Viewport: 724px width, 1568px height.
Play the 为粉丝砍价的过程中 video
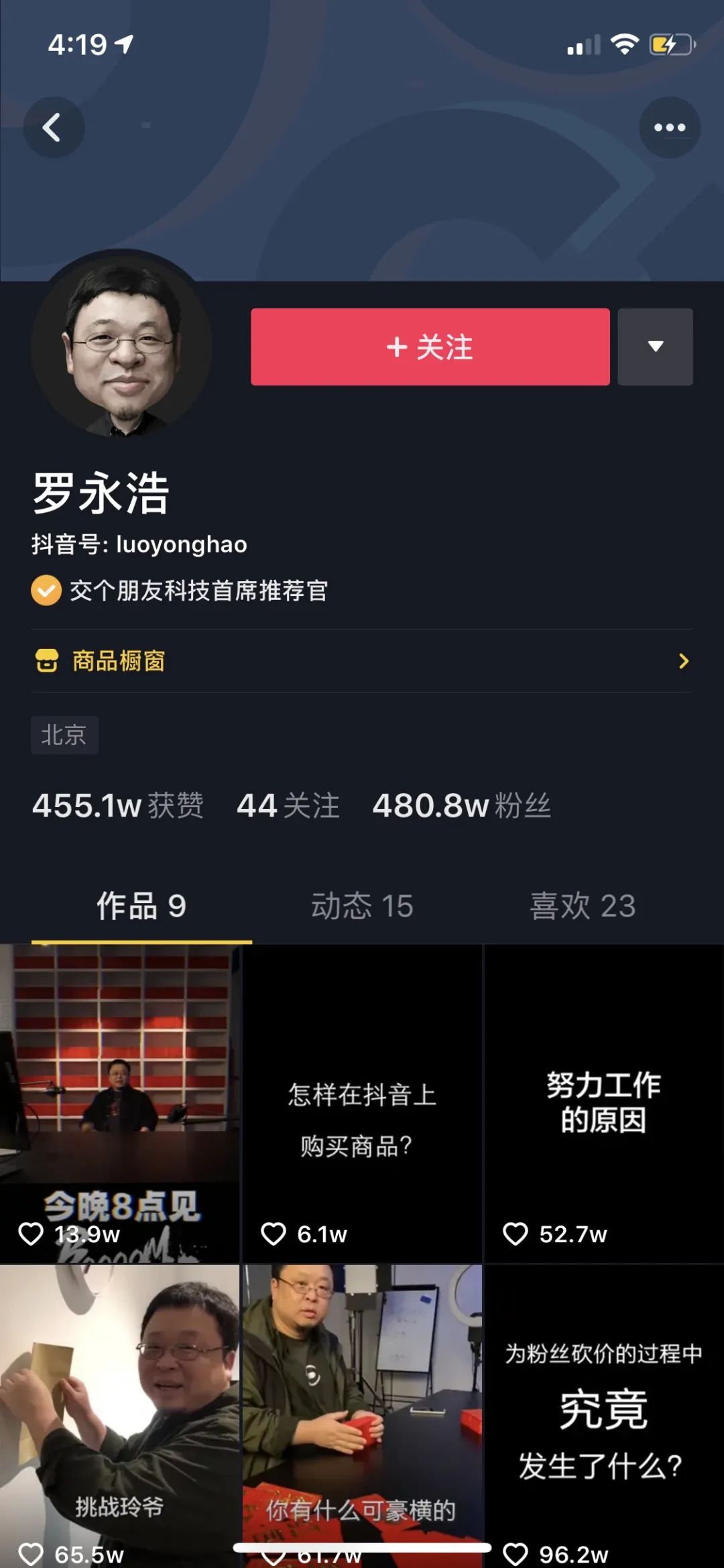coord(603,1414)
